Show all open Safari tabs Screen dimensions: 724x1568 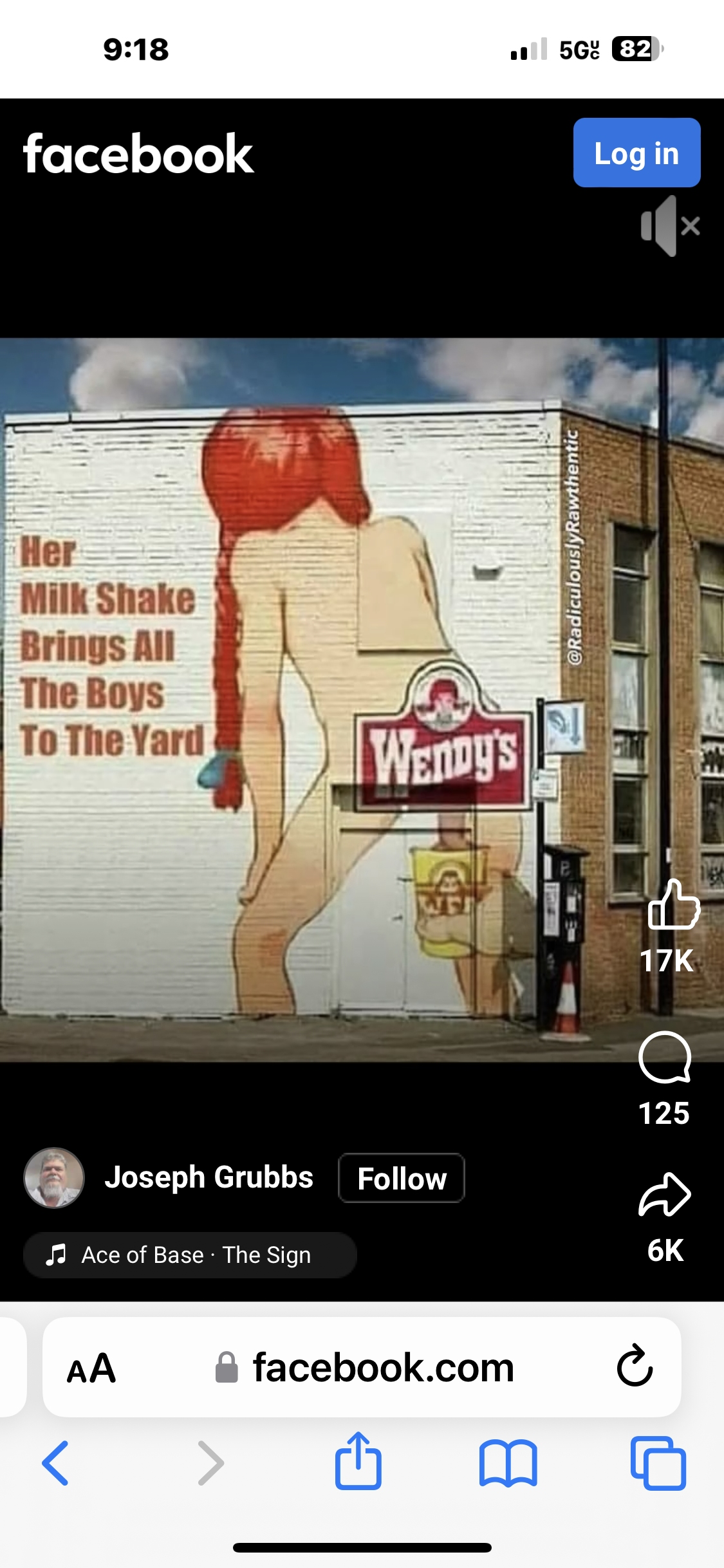pos(658,1462)
